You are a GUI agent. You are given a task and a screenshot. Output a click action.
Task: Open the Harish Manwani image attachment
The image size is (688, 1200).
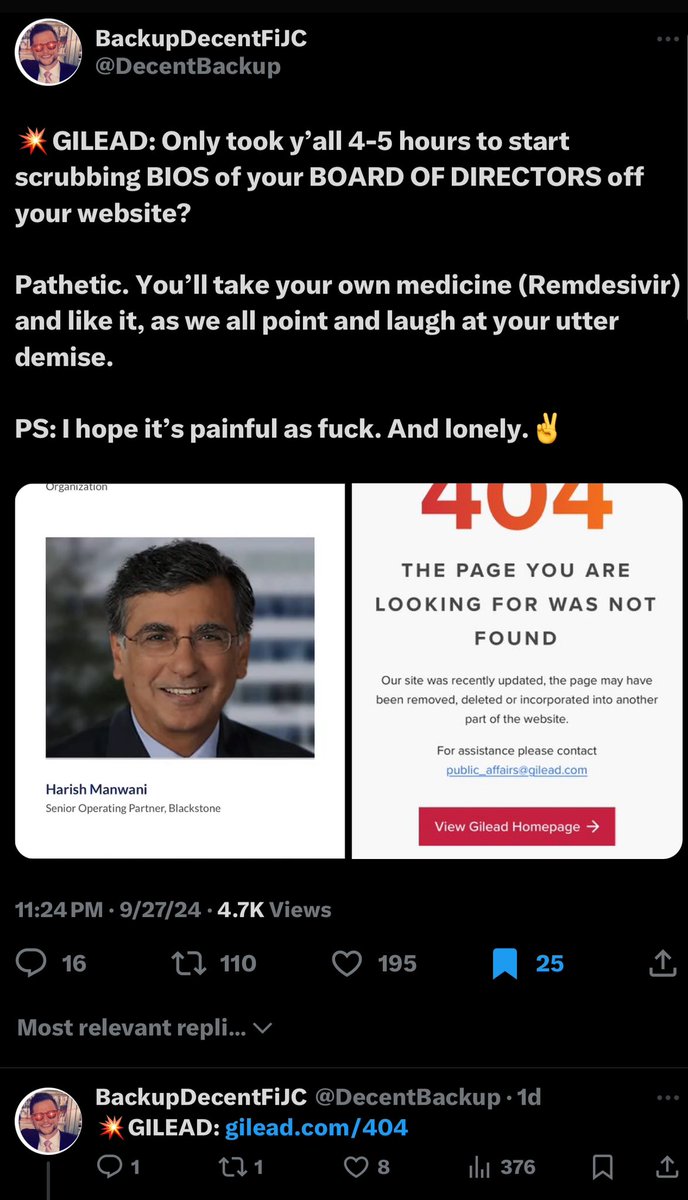[180, 670]
